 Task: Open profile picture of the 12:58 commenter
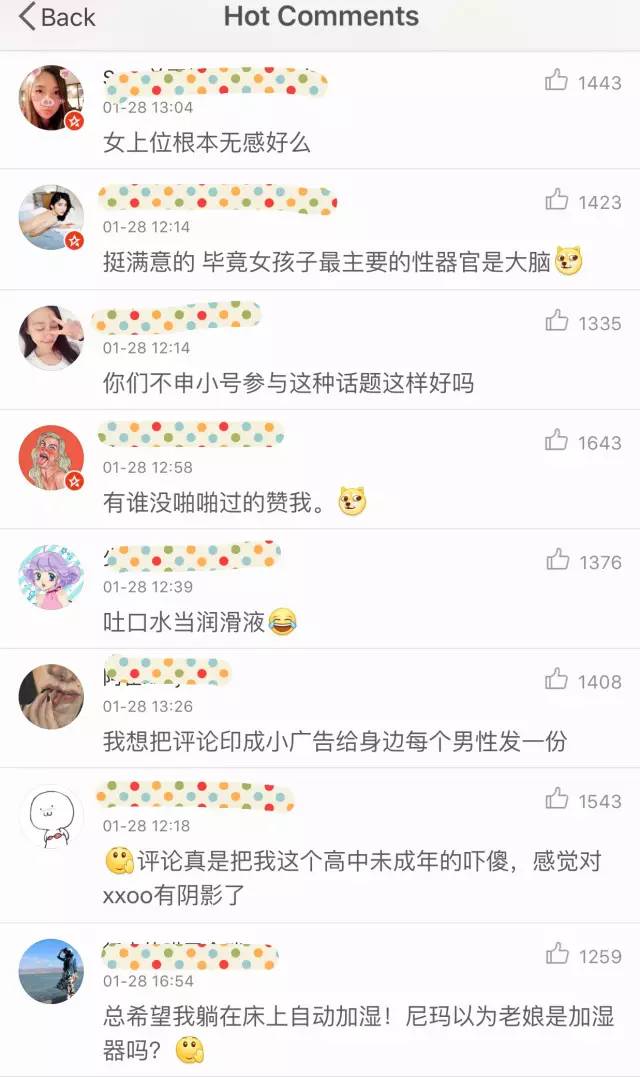[51, 457]
